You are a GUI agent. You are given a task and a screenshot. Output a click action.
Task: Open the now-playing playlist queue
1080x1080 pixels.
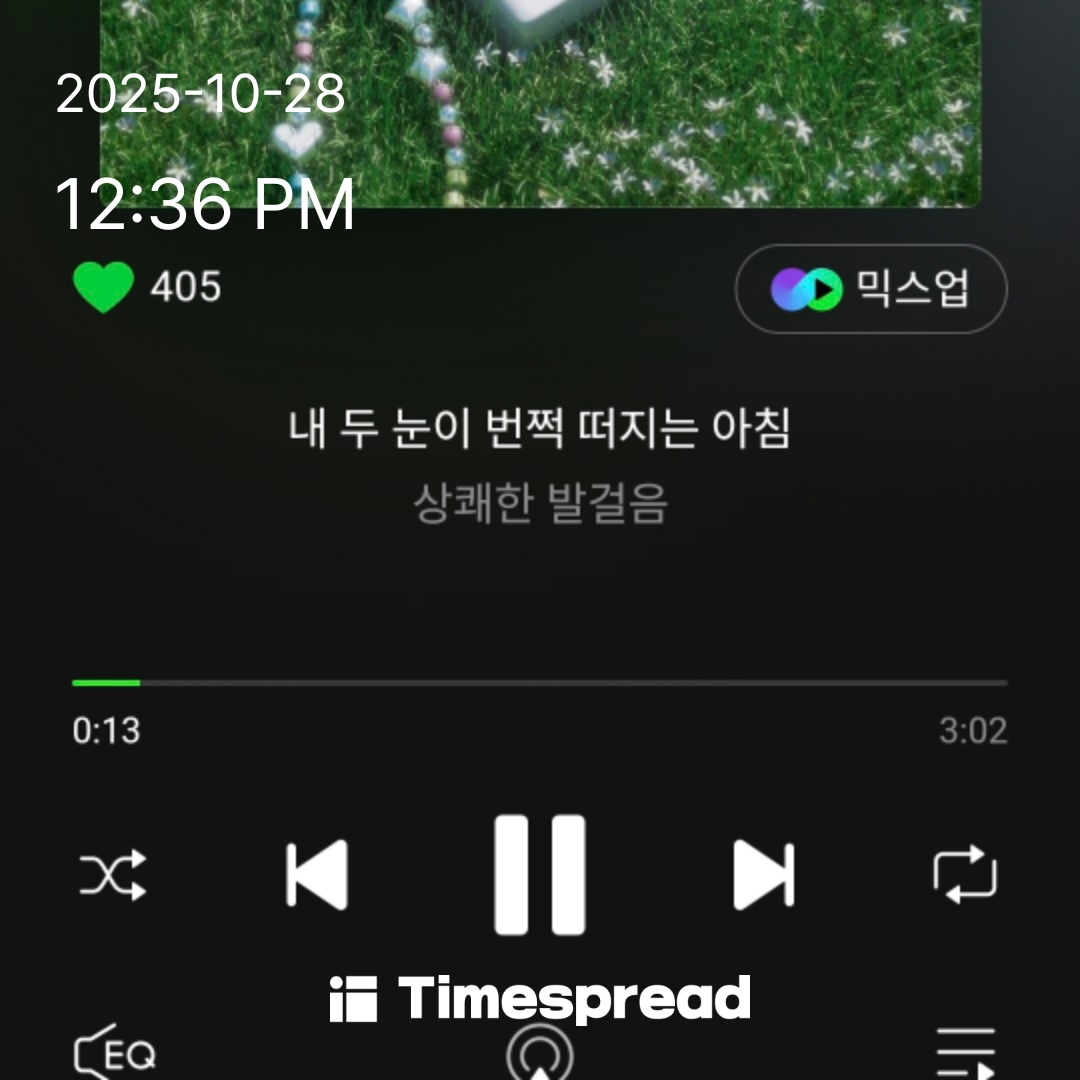point(965,1054)
